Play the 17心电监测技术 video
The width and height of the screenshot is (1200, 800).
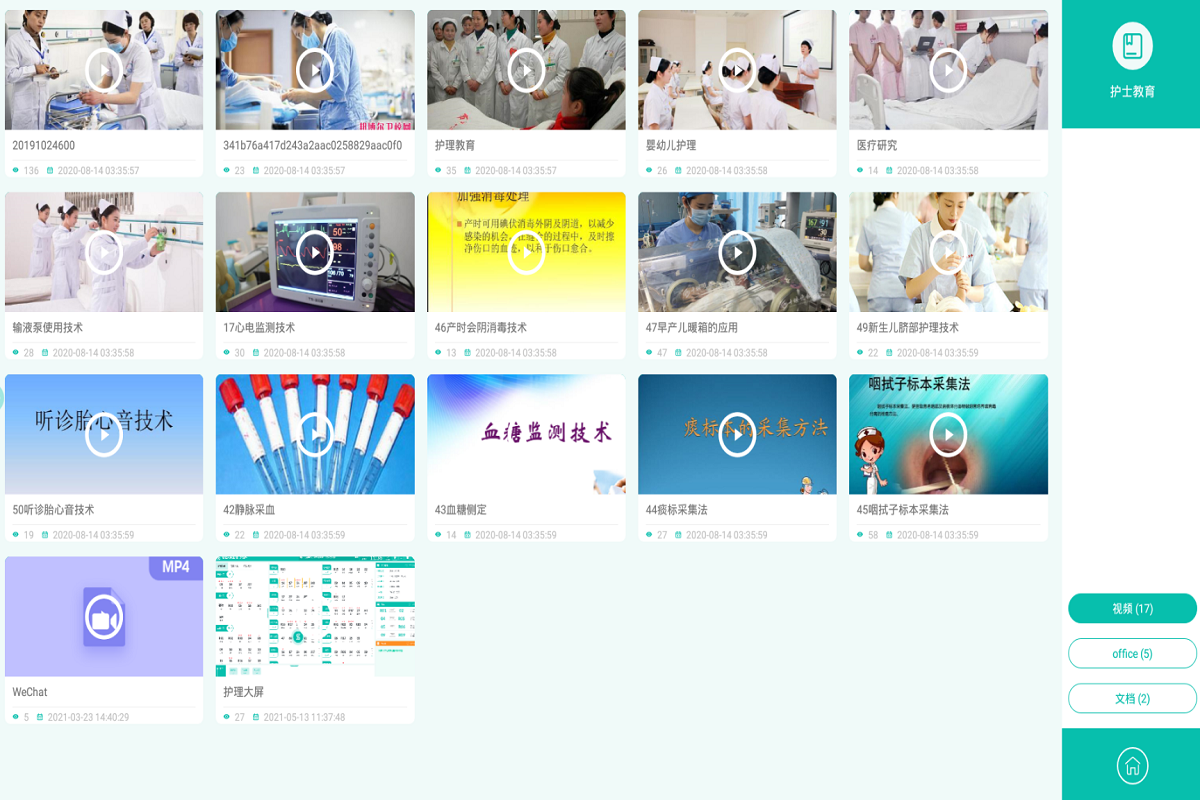tap(315, 252)
